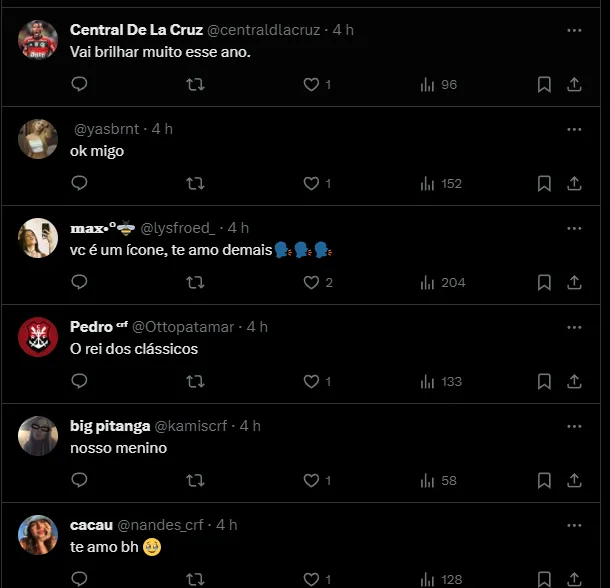Like the "vc é um ícone" tweet
The width and height of the screenshot is (610, 588).
(311, 283)
